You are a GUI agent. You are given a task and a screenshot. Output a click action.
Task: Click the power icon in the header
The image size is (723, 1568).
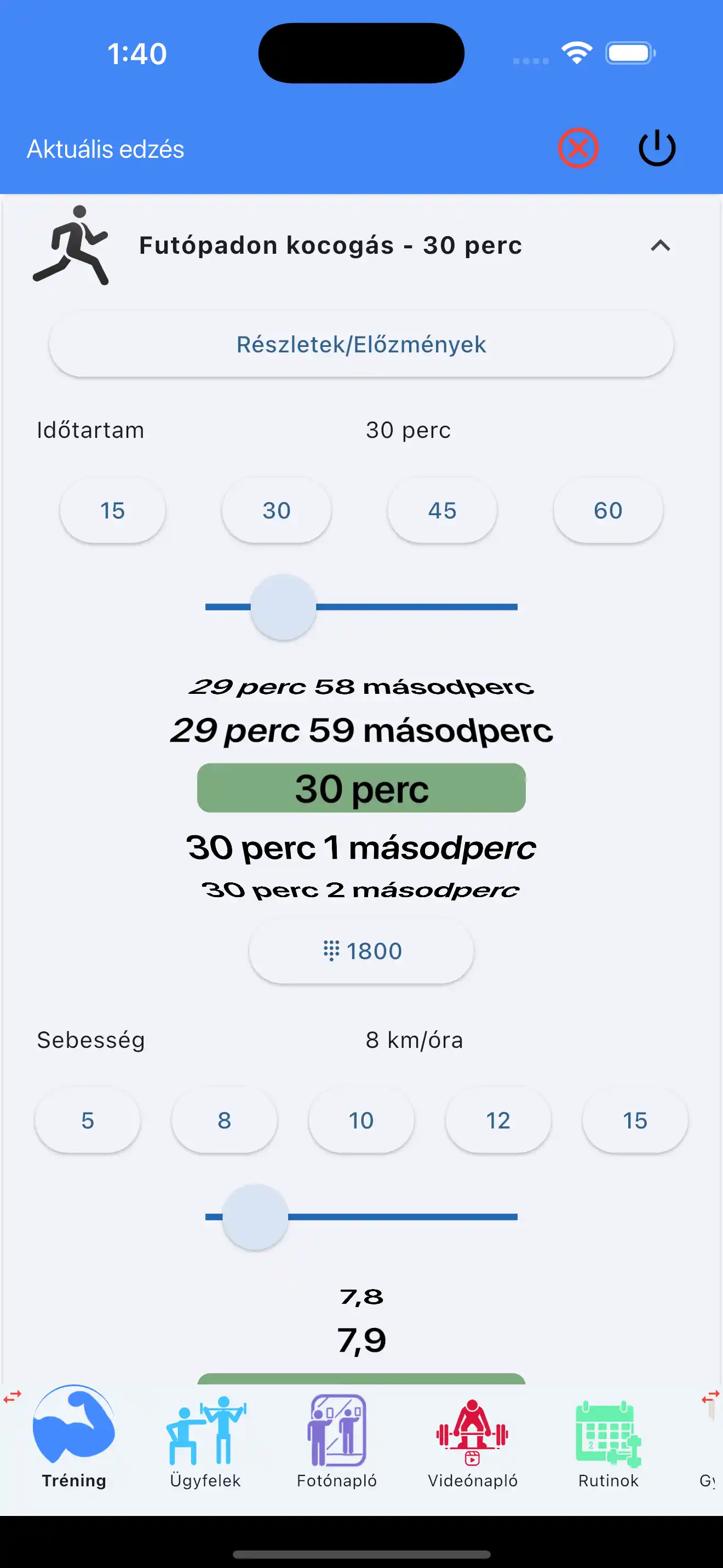click(656, 147)
